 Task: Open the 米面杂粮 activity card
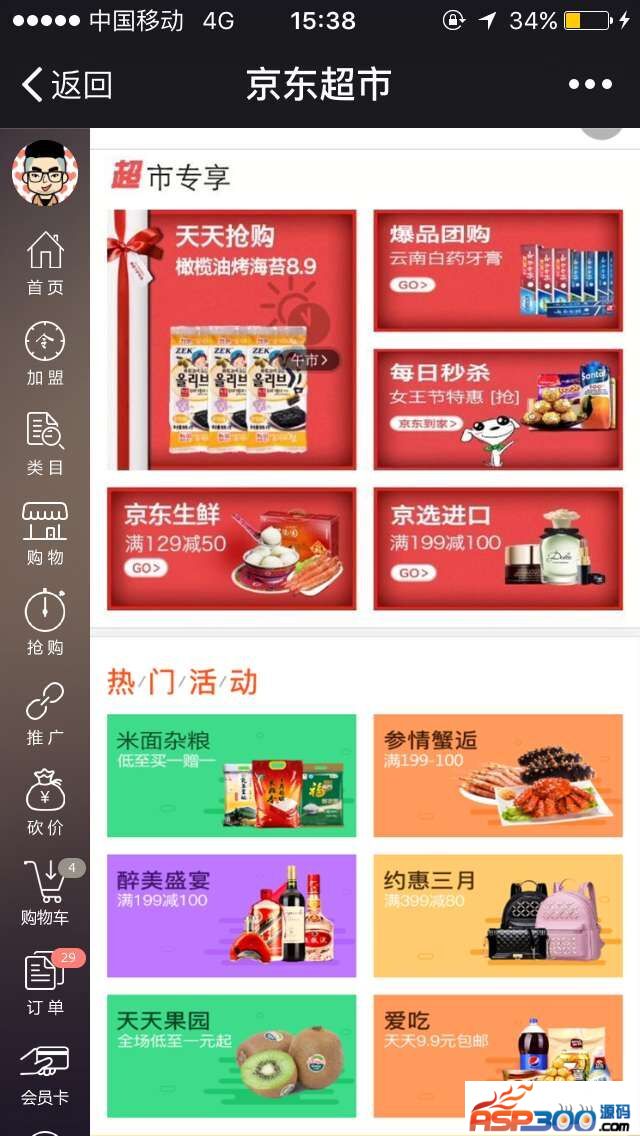tap(232, 775)
